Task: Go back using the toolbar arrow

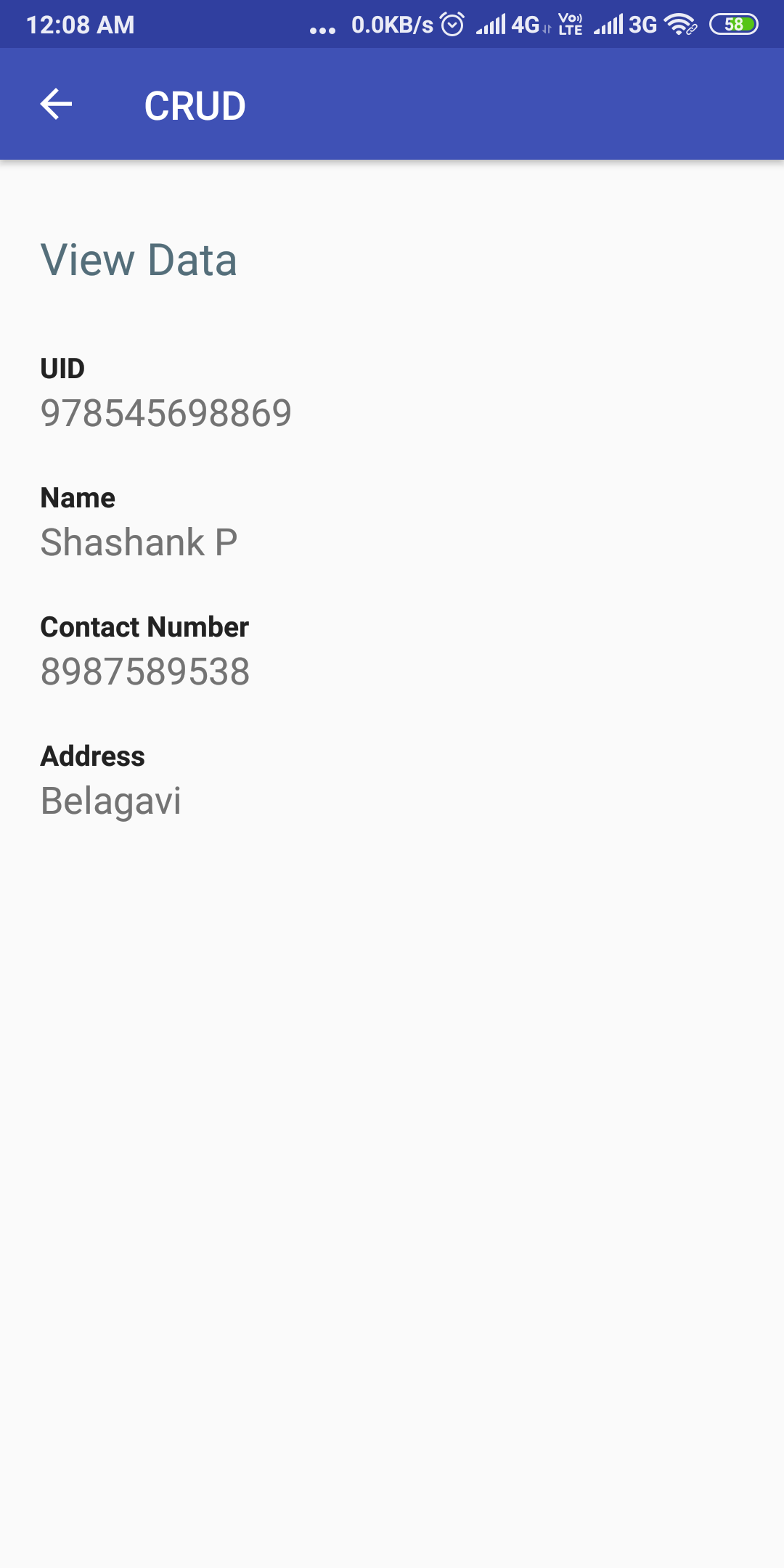Action: coord(56,105)
